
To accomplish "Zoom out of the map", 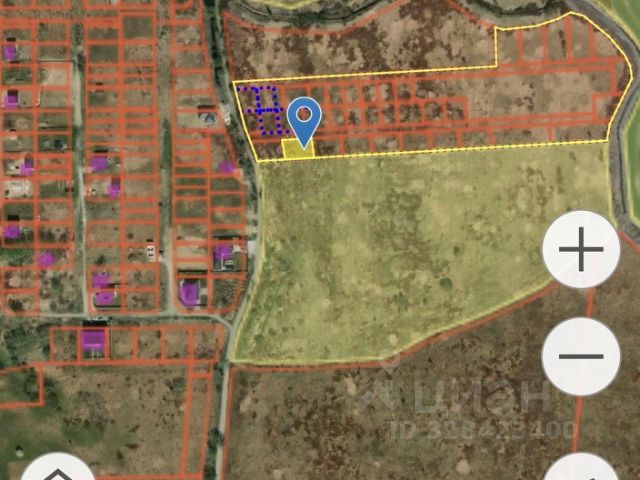I will point(581,357).
